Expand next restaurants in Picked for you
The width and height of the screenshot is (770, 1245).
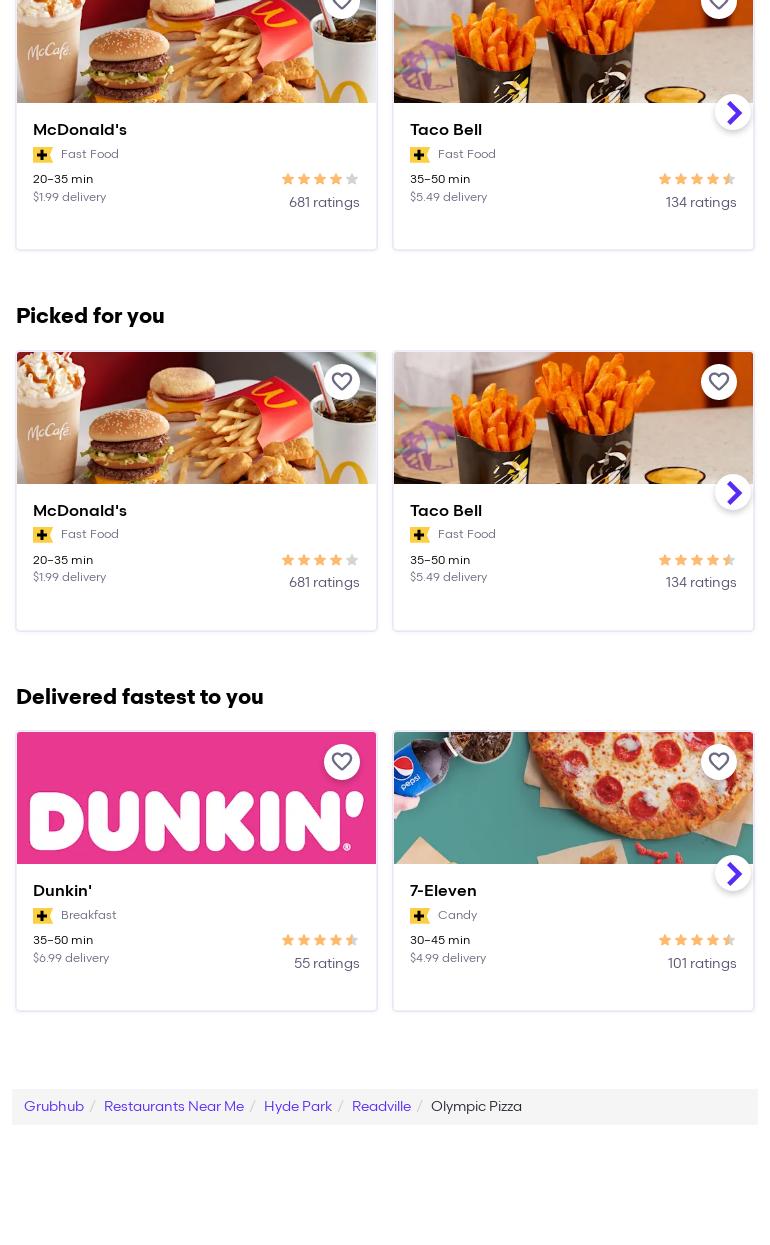pyautogui.click(x=733, y=492)
